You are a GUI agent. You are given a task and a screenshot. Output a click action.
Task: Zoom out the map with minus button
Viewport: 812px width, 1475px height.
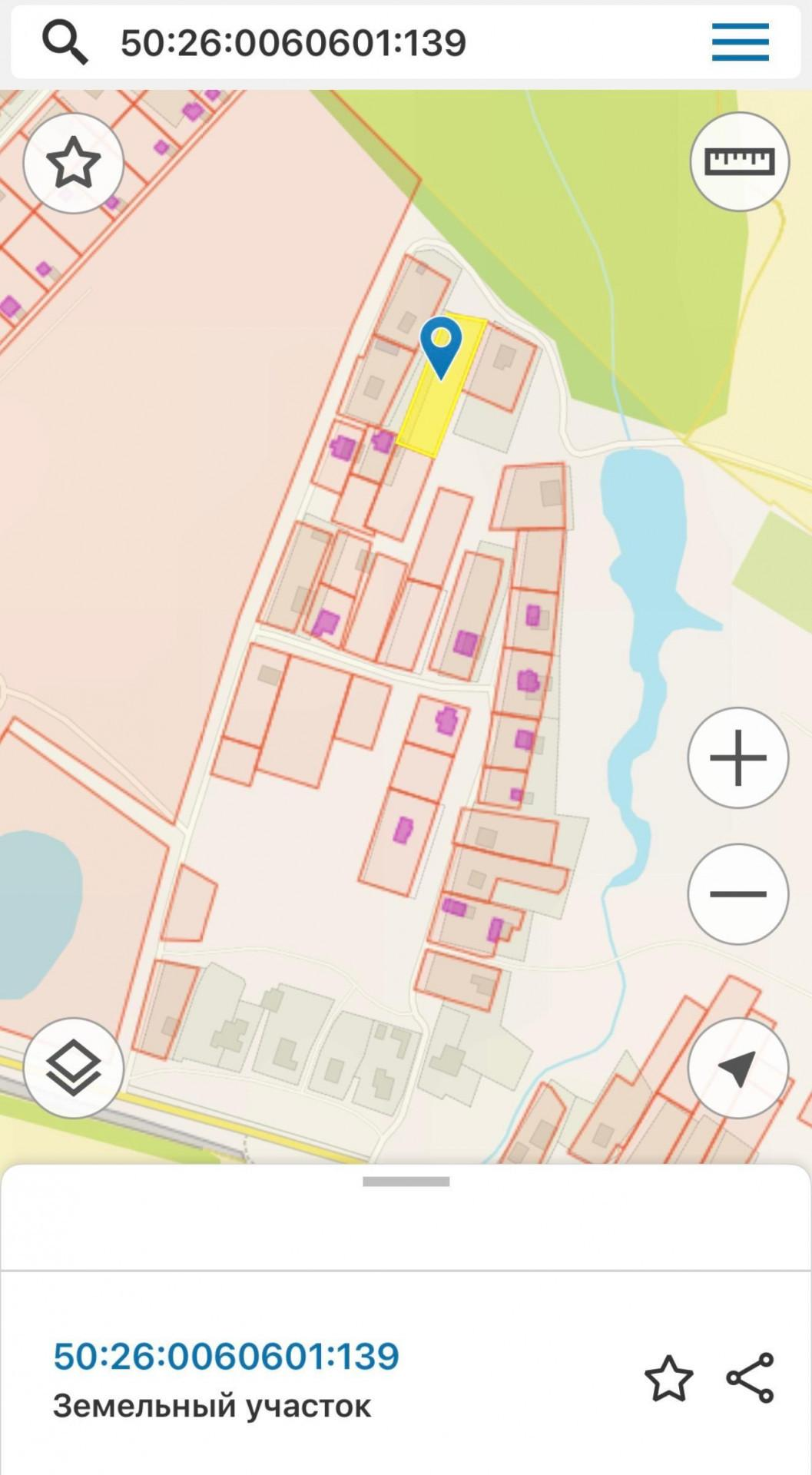point(737,894)
